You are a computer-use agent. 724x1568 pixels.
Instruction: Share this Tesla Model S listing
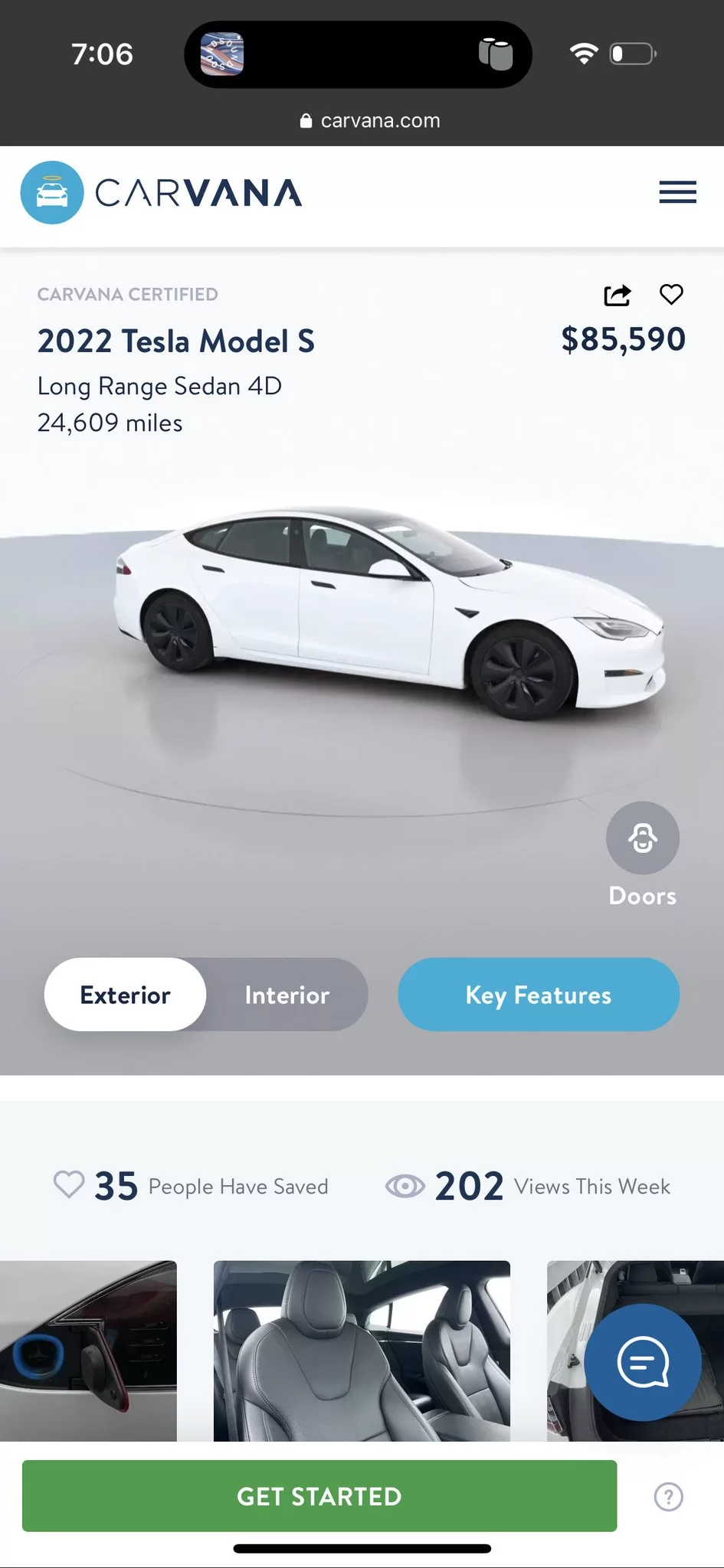click(618, 295)
